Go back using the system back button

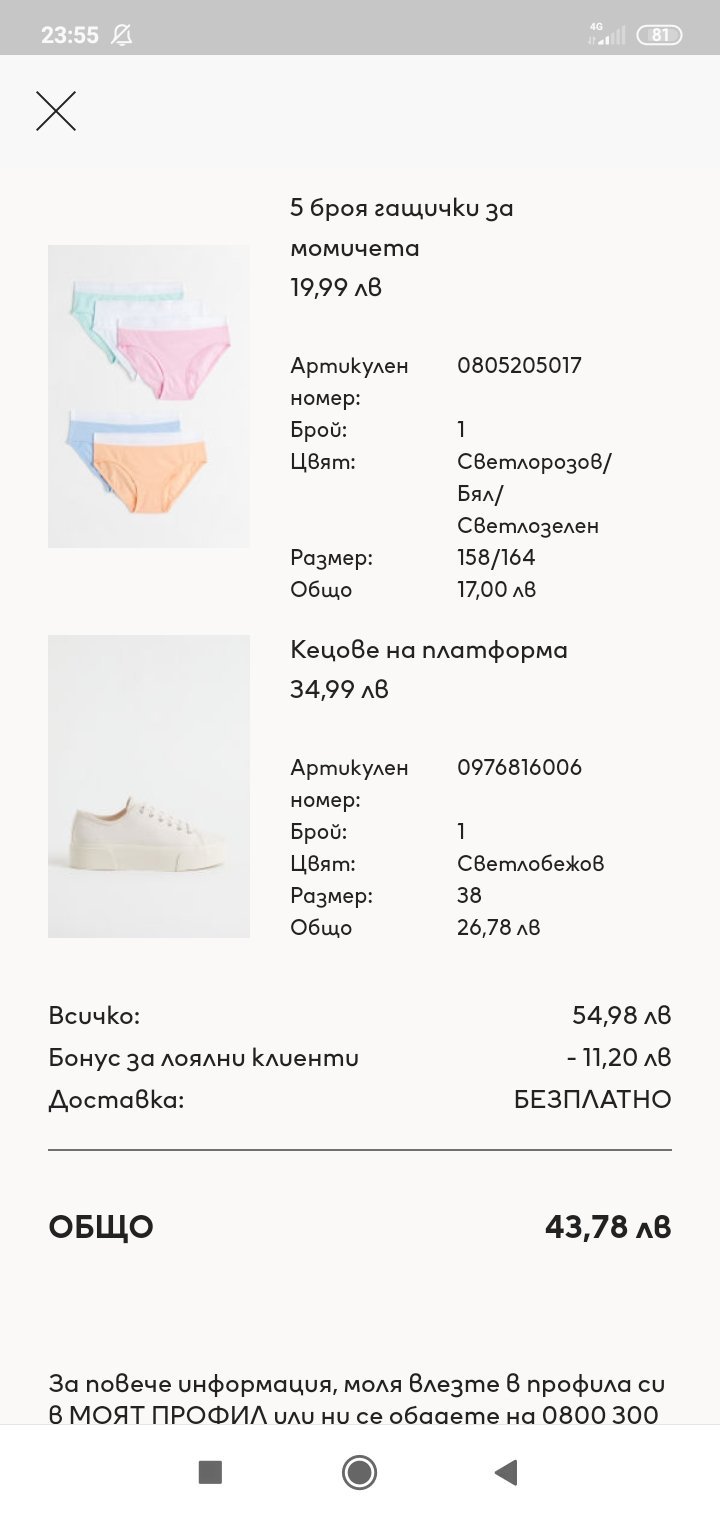pos(506,1472)
